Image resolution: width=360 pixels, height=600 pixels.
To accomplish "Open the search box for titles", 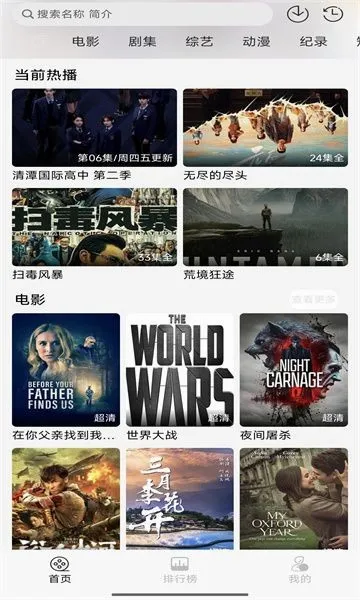I will tap(143, 14).
